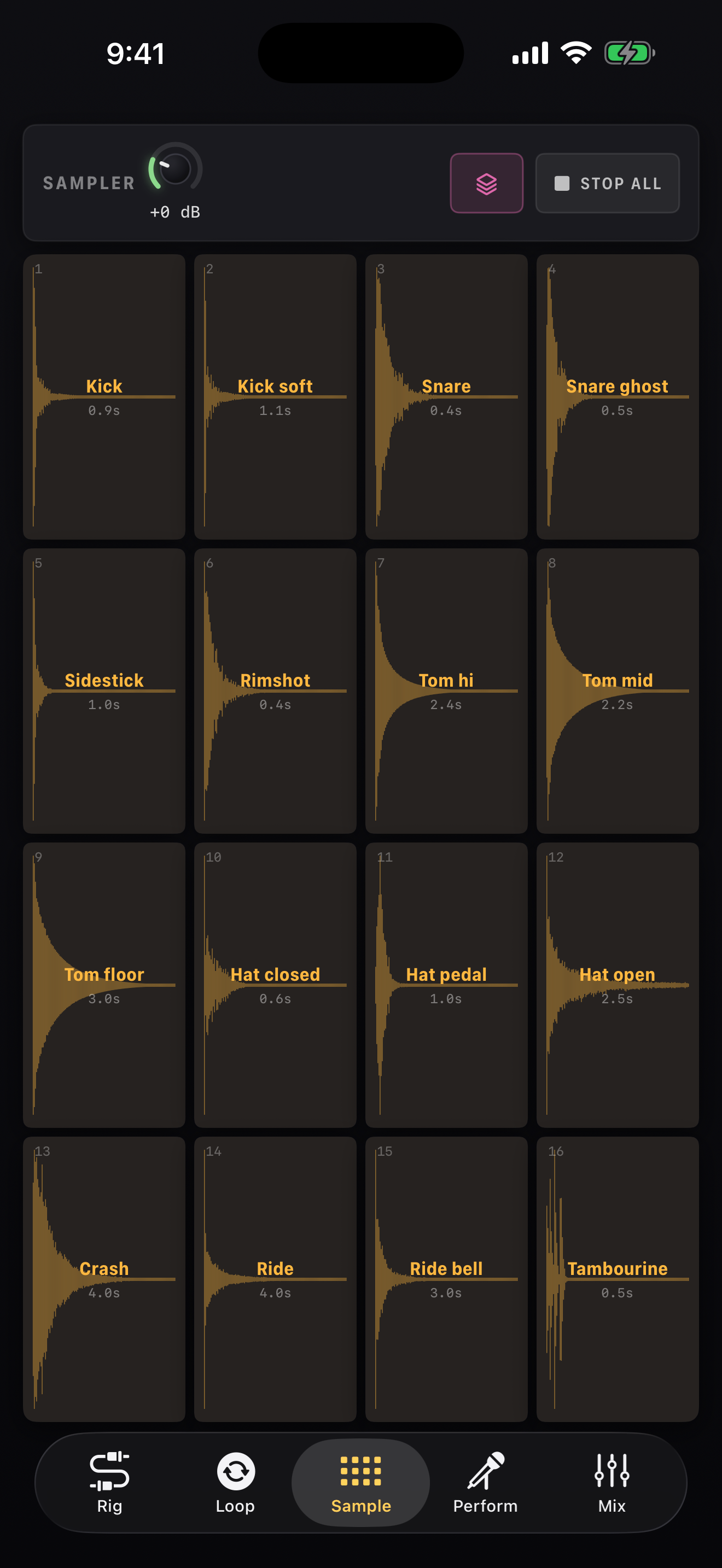This screenshot has width=722, height=1568.
Task: Trigger the Snare pad
Action: tap(446, 397)
